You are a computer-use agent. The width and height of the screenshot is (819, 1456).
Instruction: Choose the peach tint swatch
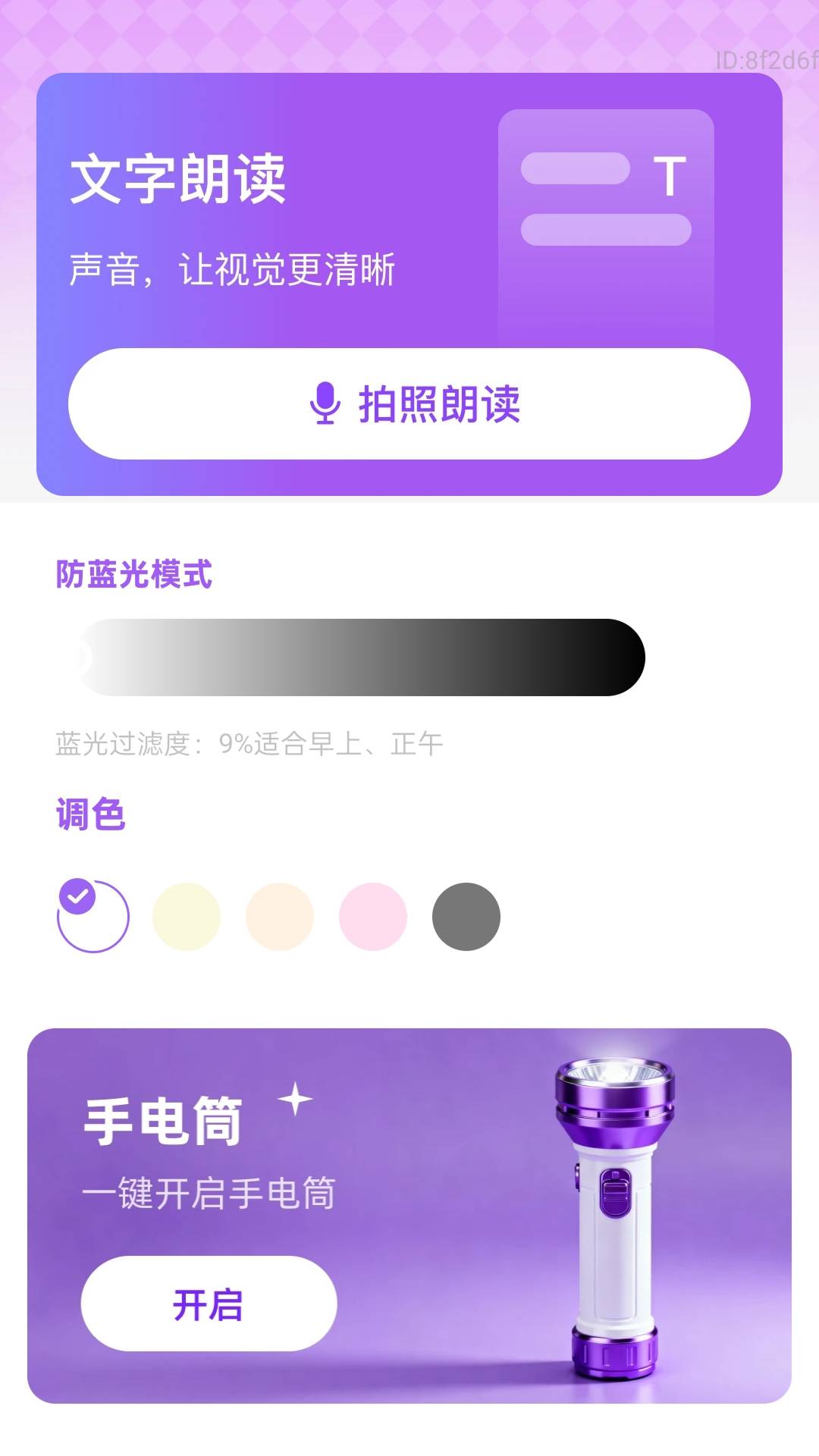pos(280,917)
